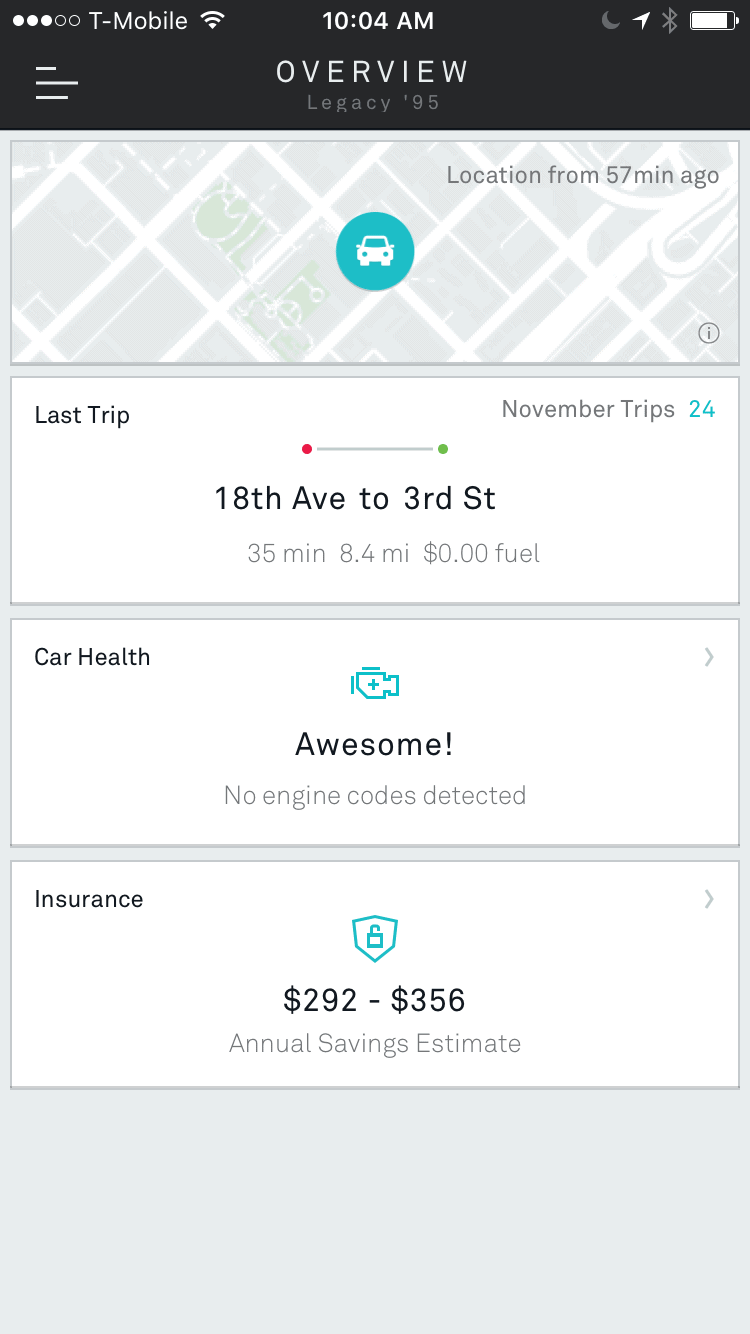Image resolution: width=750 pixels, height=1334 pixels.
Task: Tap the Car Health chevron arrow
Action: [709, 657]
